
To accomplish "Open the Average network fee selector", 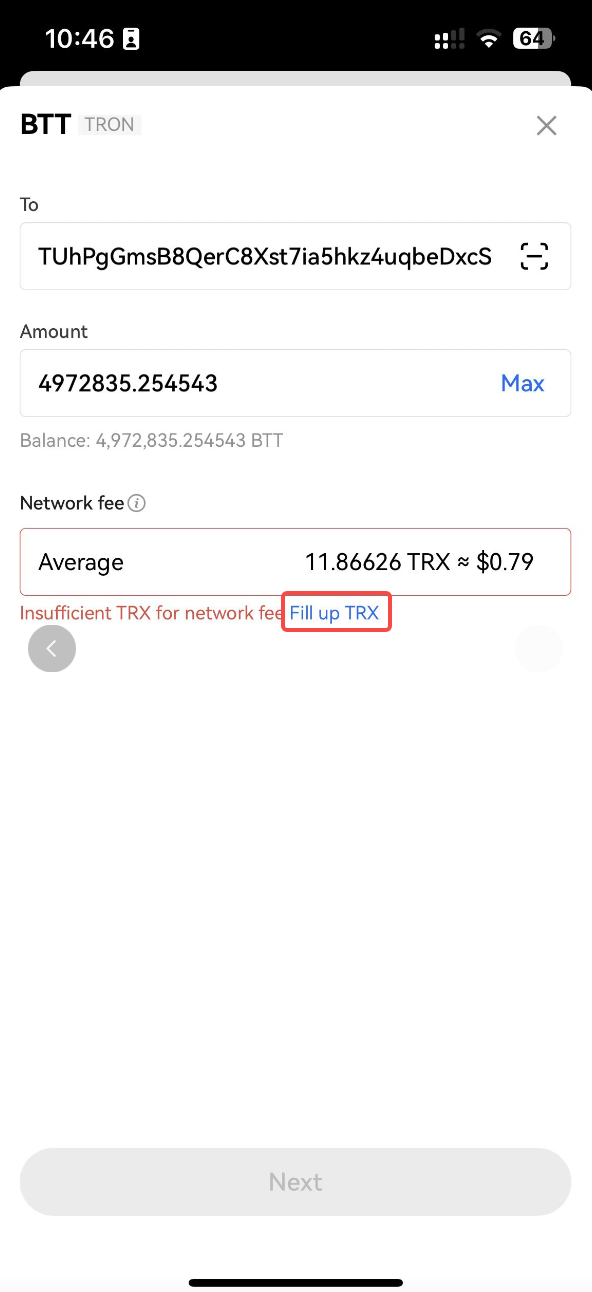I will (x=295, y=562).
